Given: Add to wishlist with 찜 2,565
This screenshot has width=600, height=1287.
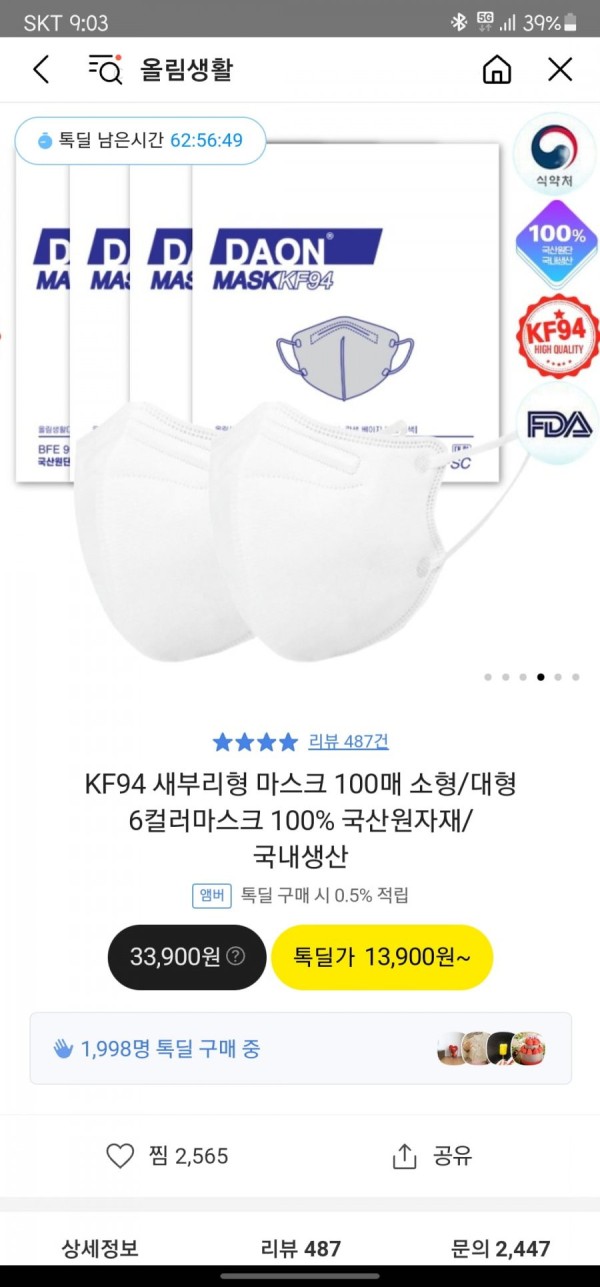Looking at the screenshot, I should (167, 1156).
